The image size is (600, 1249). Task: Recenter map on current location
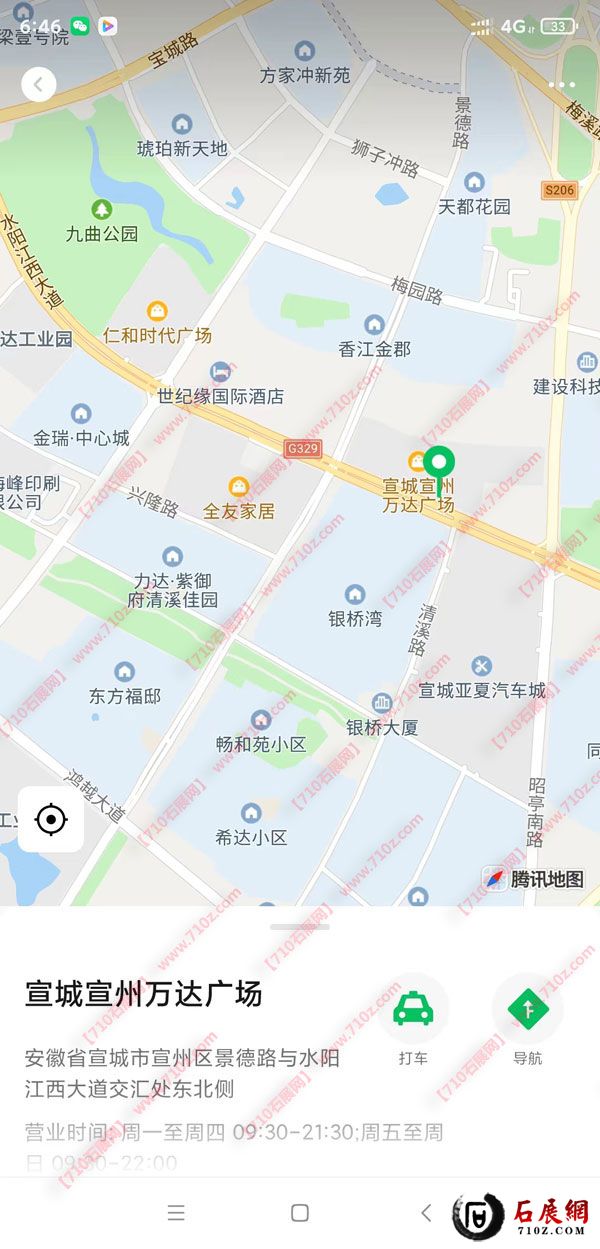coord(51,820)
